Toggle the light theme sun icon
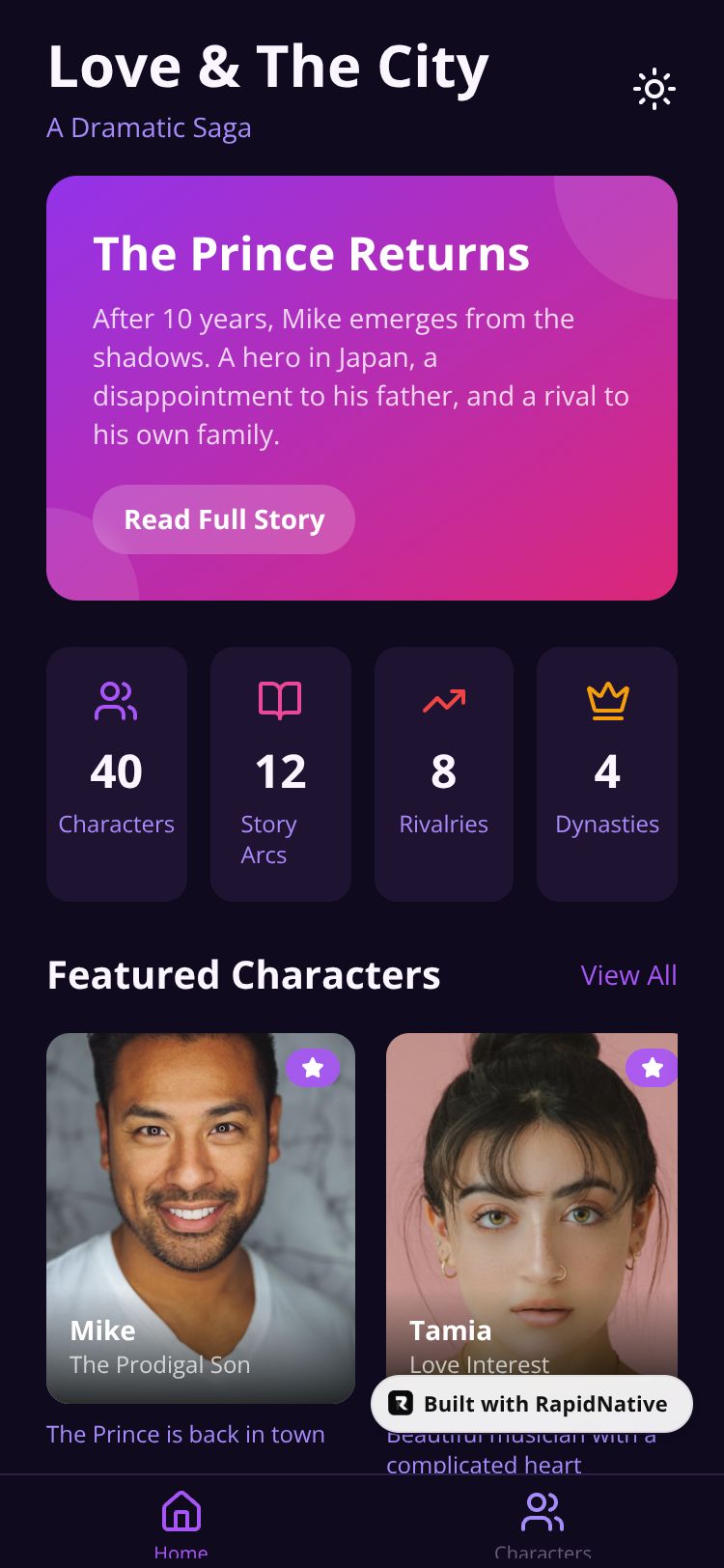This screenshot has height=1568, width=724. [x=654, y=90]
